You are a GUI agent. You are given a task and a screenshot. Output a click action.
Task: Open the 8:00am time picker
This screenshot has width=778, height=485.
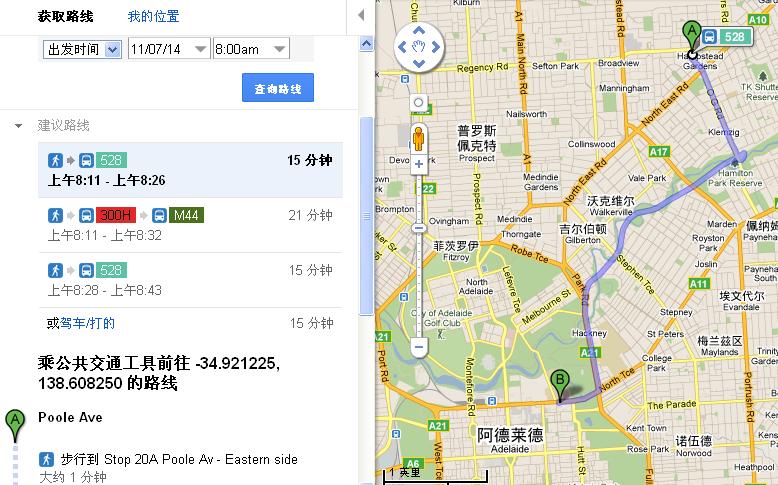point(250,48)
